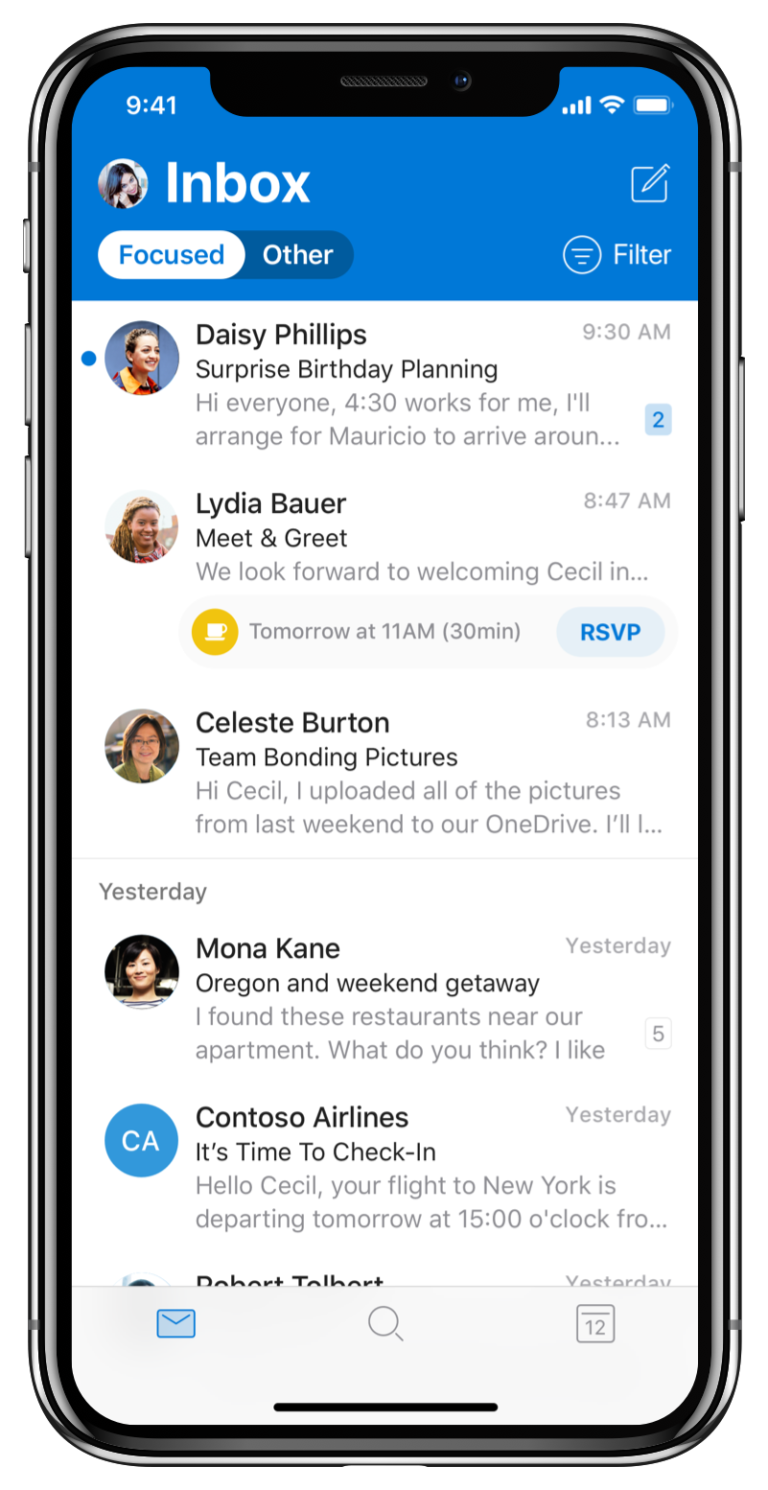The image size is (768, 1490).
Task: Select the Yesterday section header
Action: click(x=152, y=891)
